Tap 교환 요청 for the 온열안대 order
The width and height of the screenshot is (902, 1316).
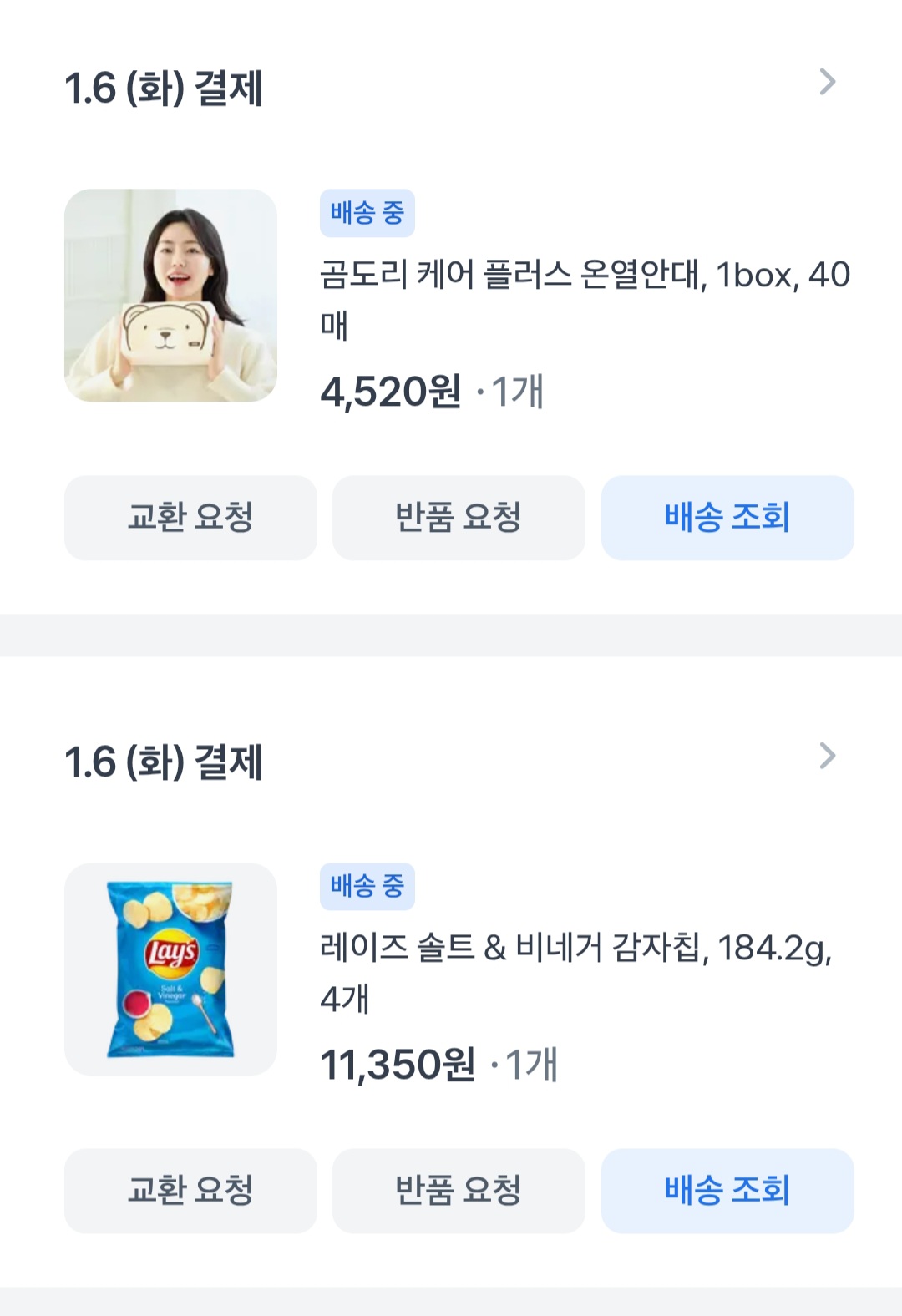(190, 518)
